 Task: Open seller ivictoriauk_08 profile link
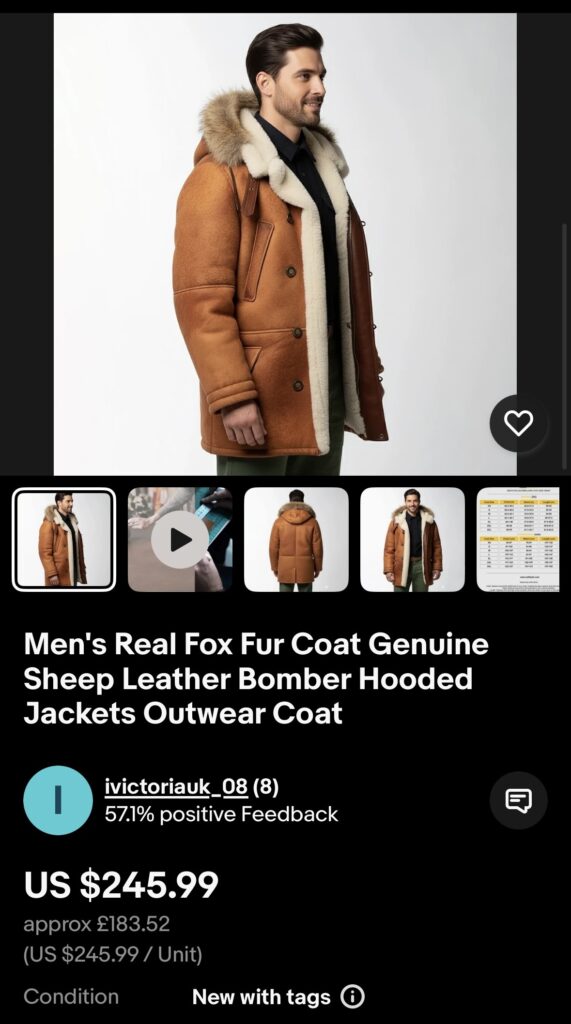tap(176, 787)
